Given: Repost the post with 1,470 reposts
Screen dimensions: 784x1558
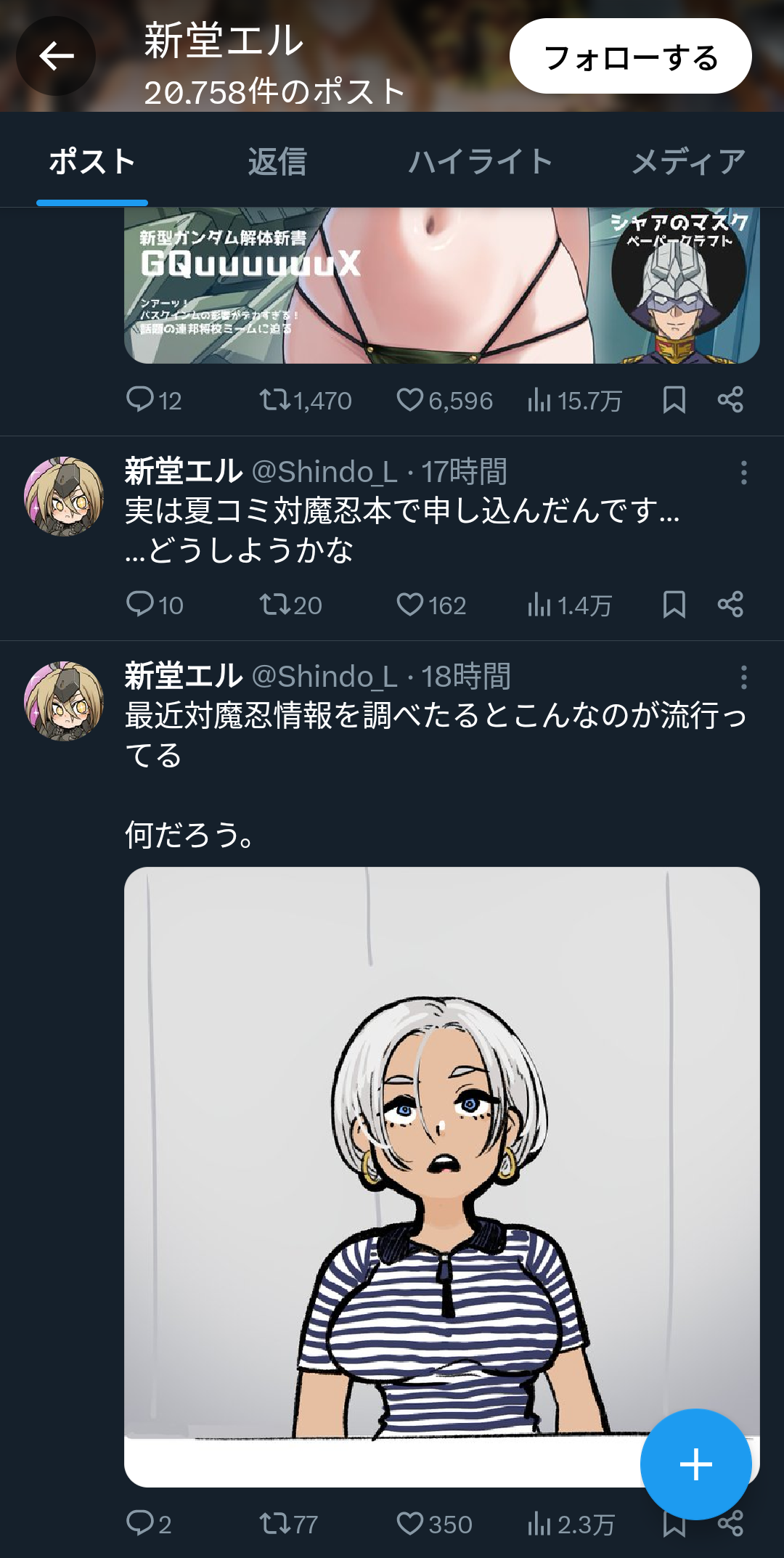Looking at the screenshot, I should (x=275, y=400).
